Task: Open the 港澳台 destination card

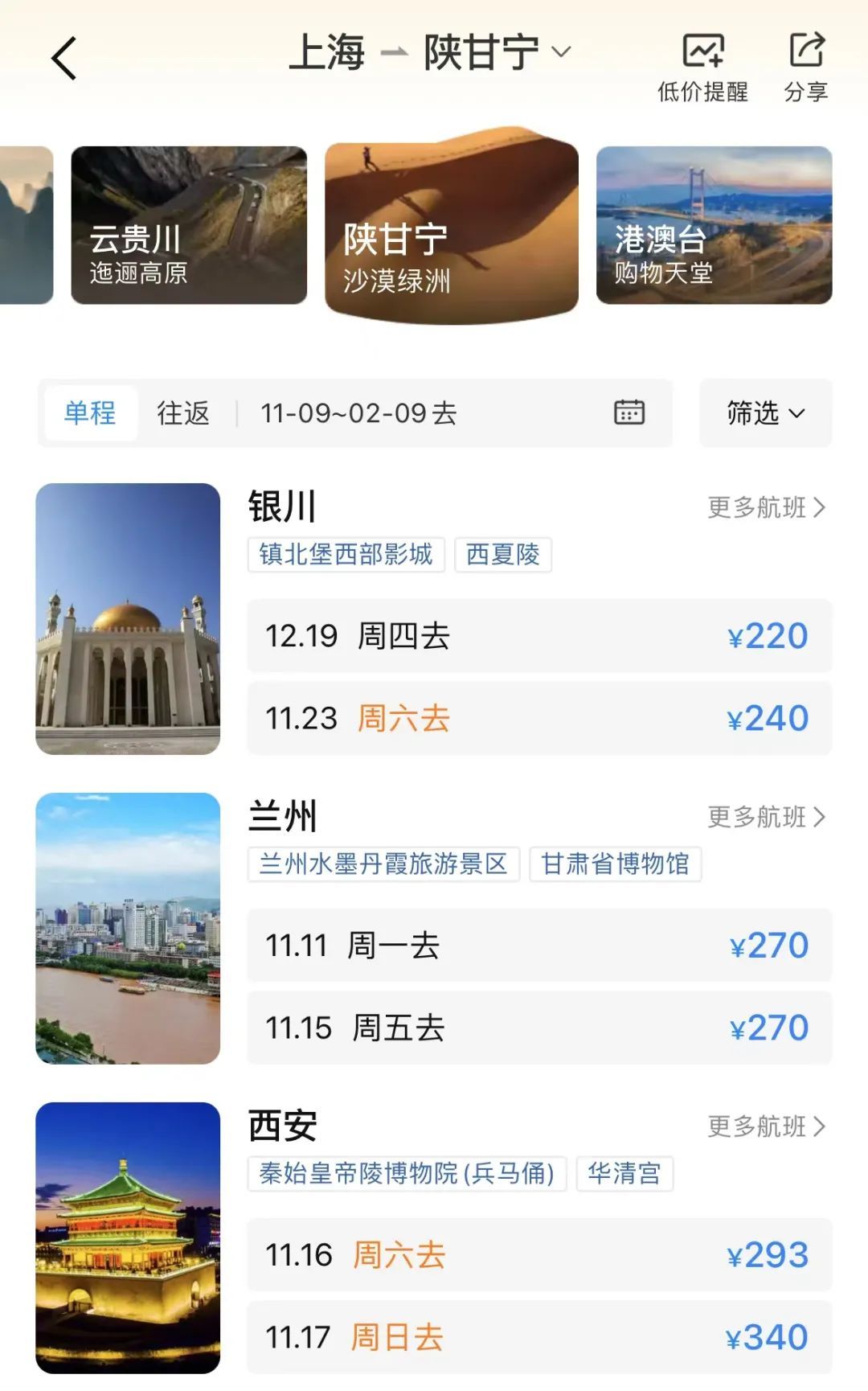Action: 714,225
